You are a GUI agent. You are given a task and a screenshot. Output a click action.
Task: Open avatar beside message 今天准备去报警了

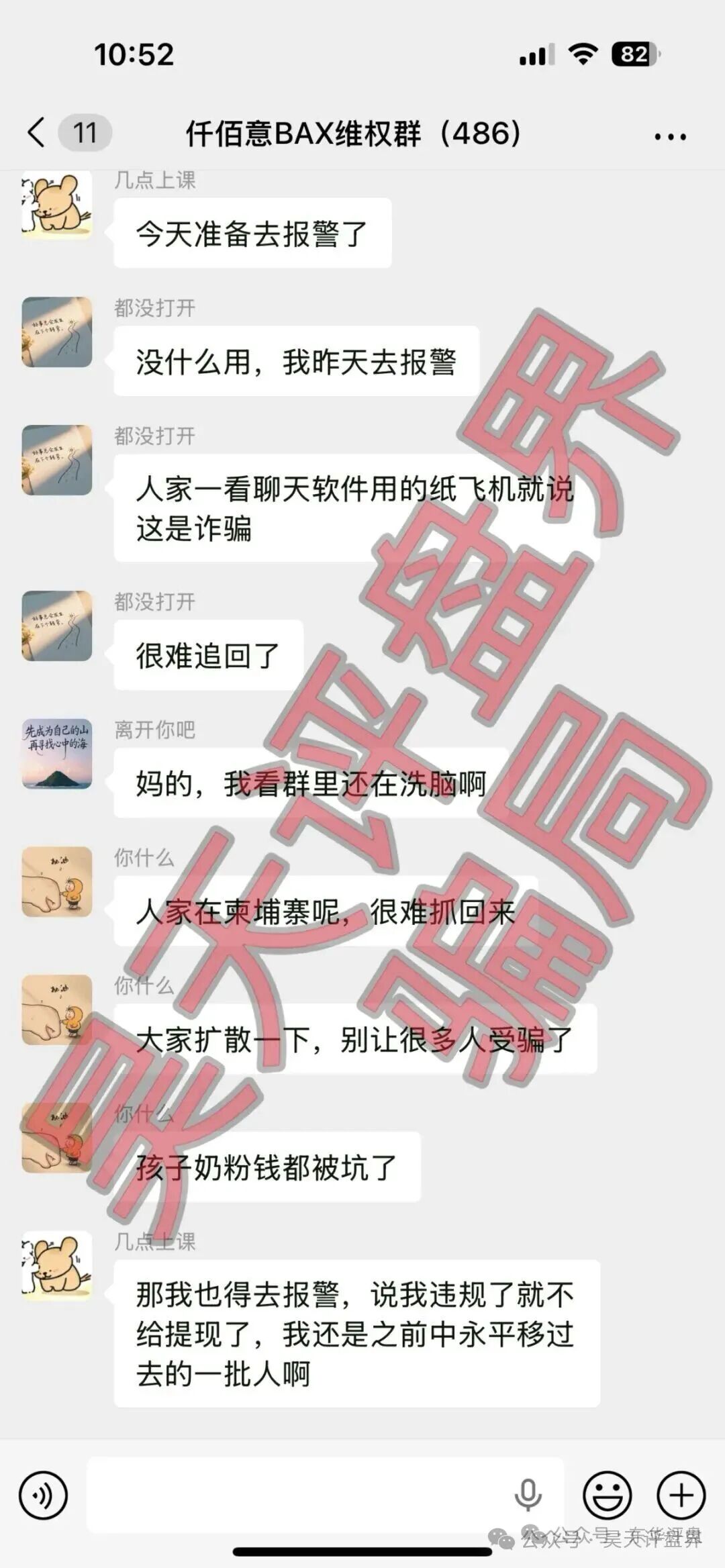[x=57, y=205]
